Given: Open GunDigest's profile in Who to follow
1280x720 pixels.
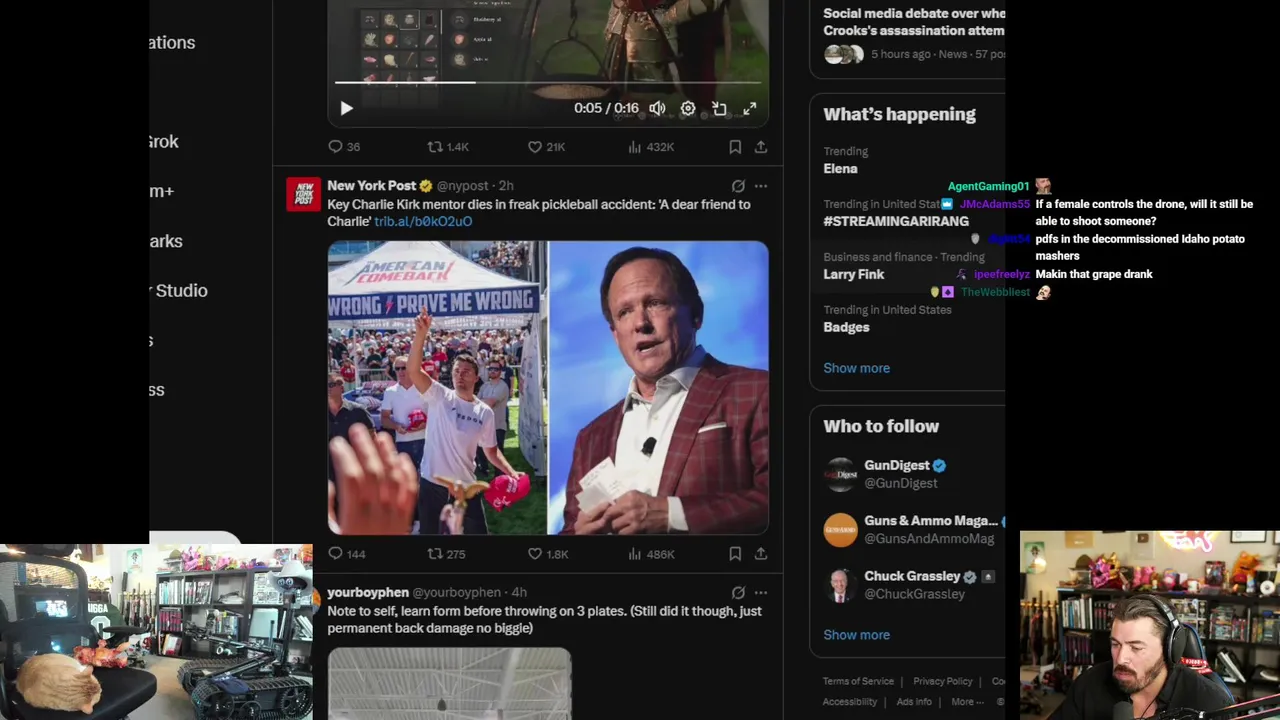Looking at the screenshot, I should pyautogui.click(x=896, y=465).
